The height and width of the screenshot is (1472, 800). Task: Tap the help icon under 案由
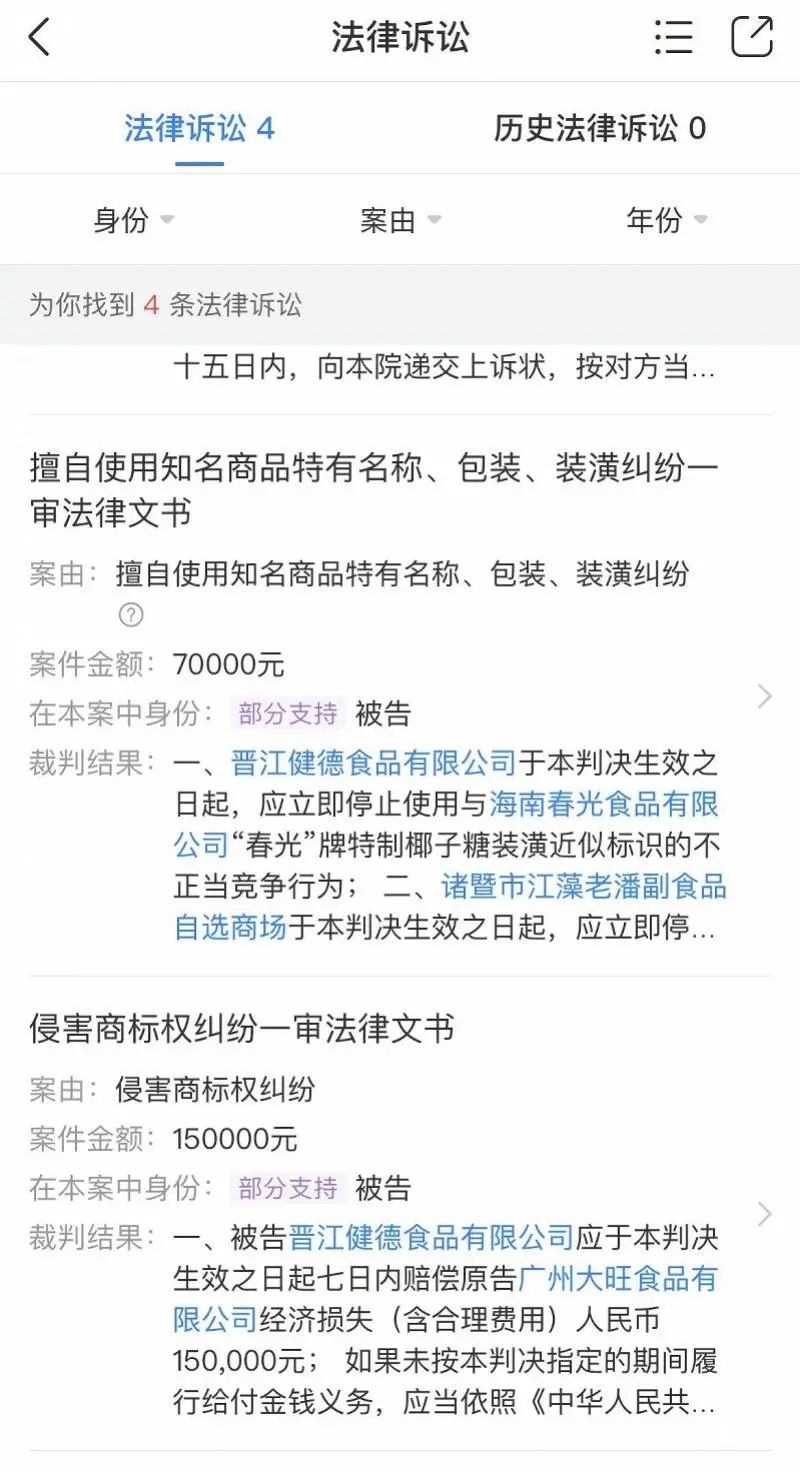[x=131, y=615]
